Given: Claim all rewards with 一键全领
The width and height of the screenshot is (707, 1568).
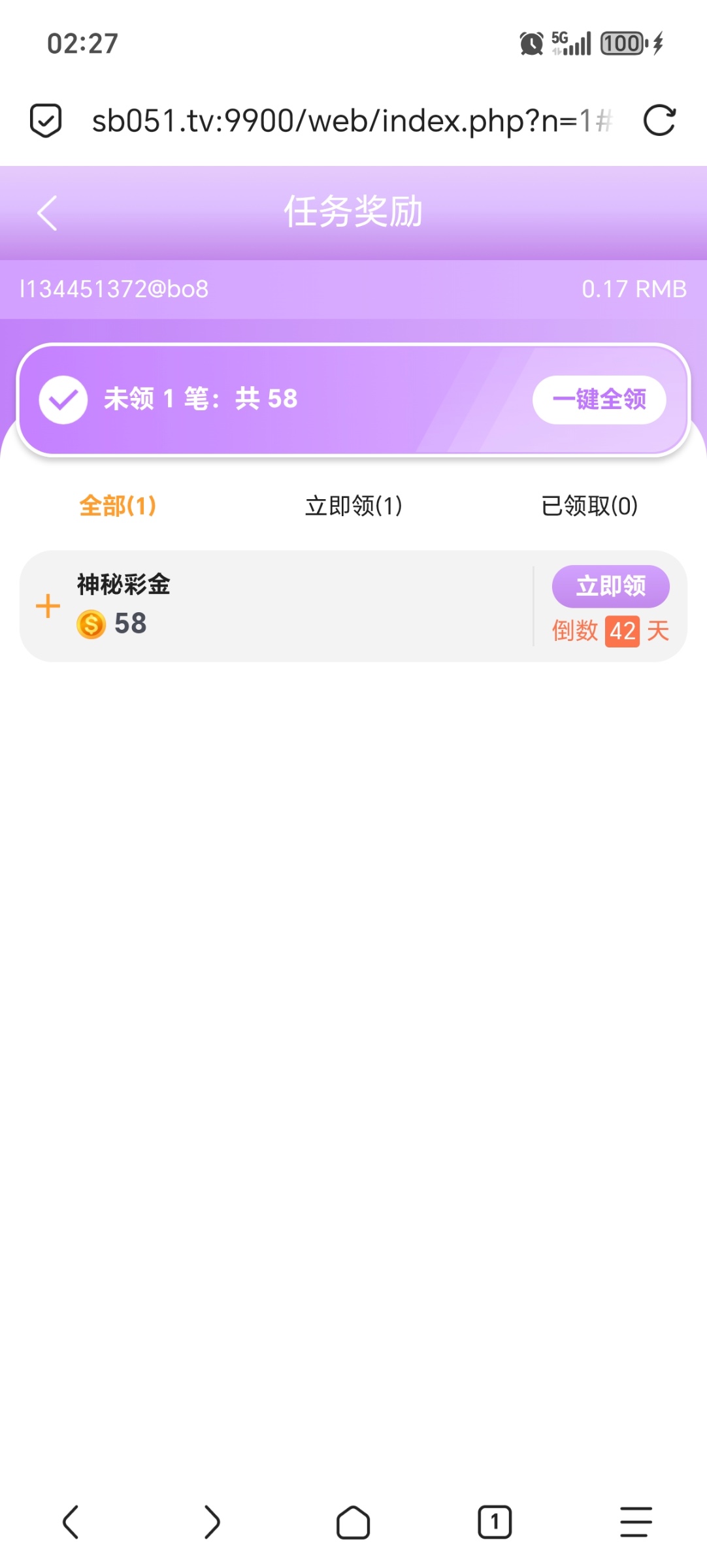Looking at the screenshot, I should (x=599, y=399).
